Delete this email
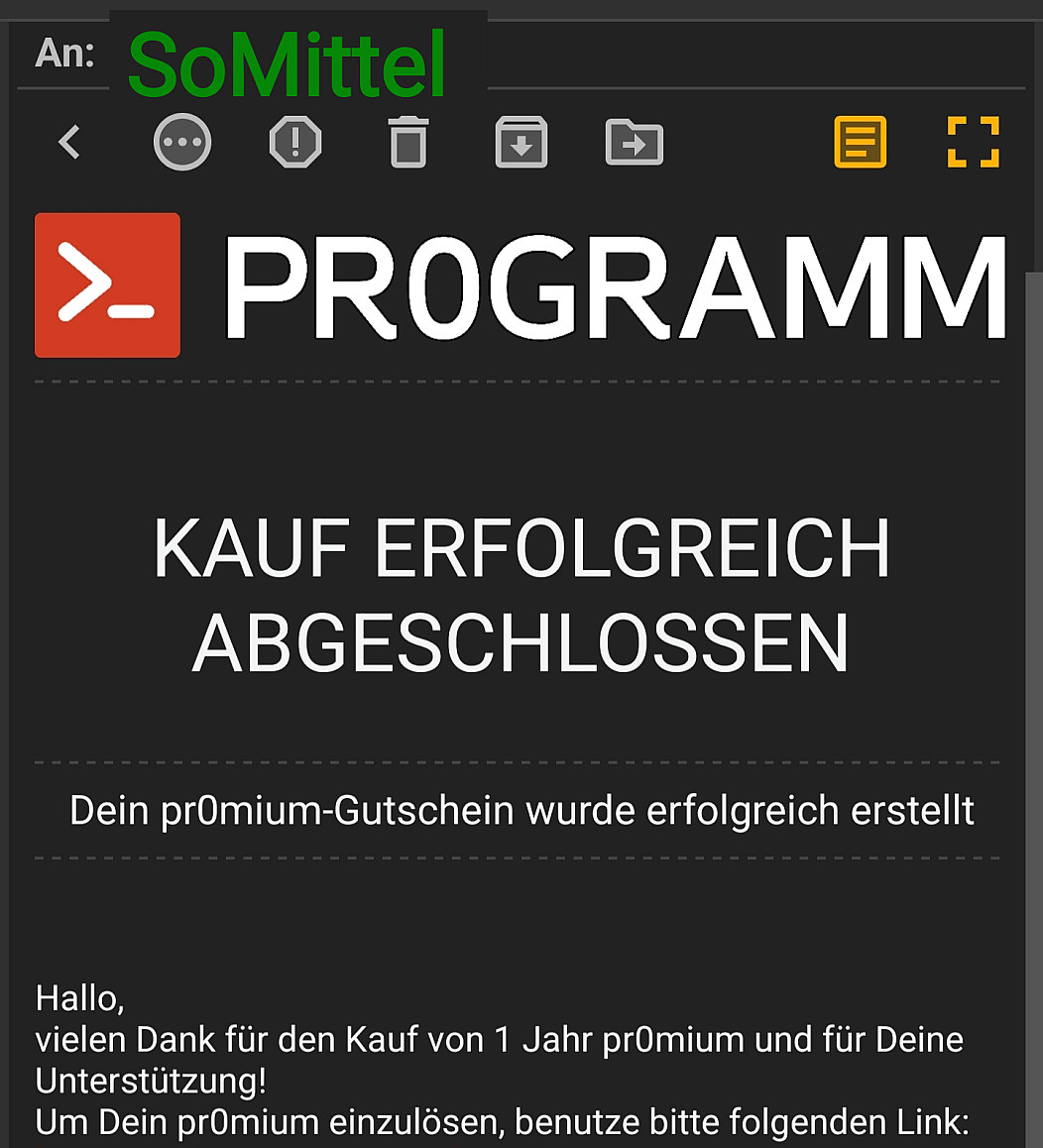 tap(408, 143)
